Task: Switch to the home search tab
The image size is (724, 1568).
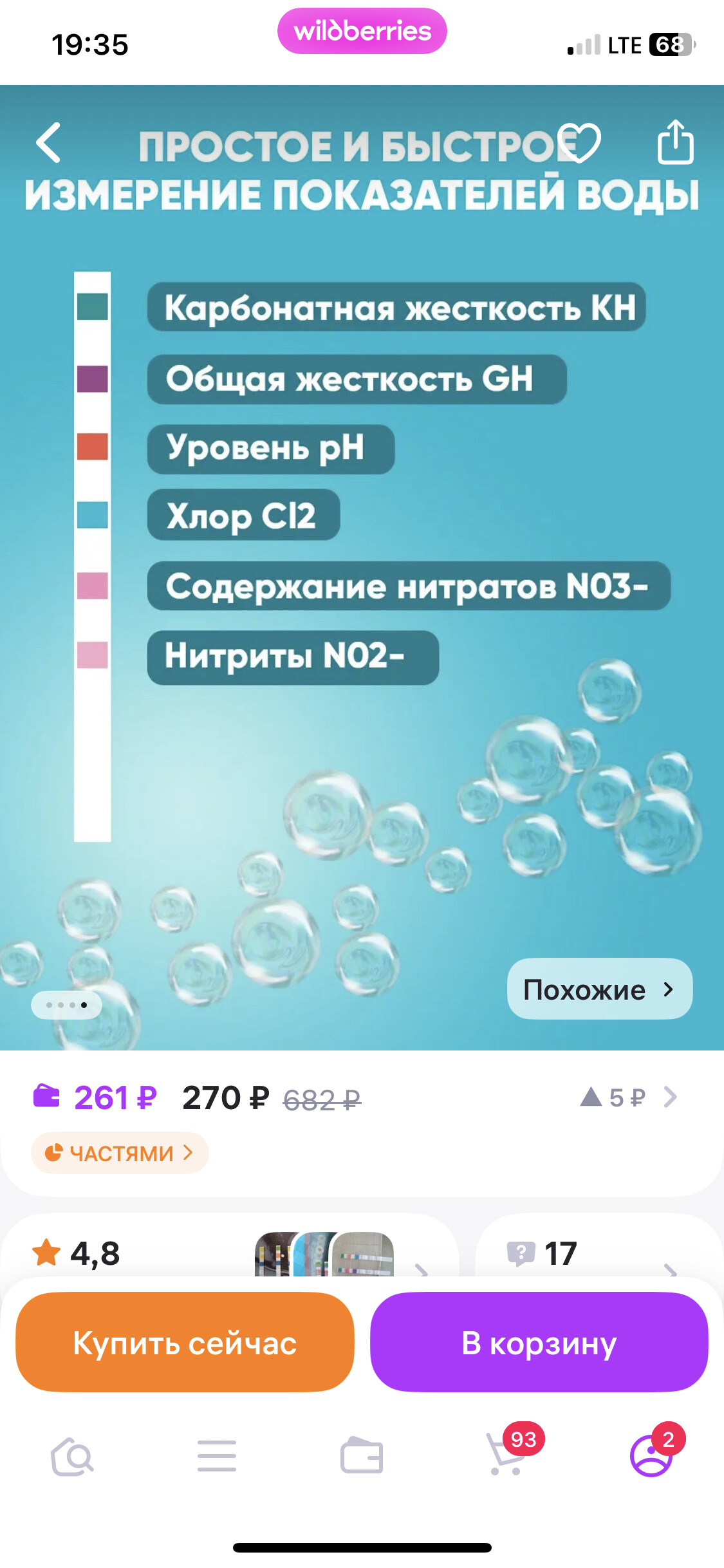Action: pyautogui.click(x=72, y=1457)
